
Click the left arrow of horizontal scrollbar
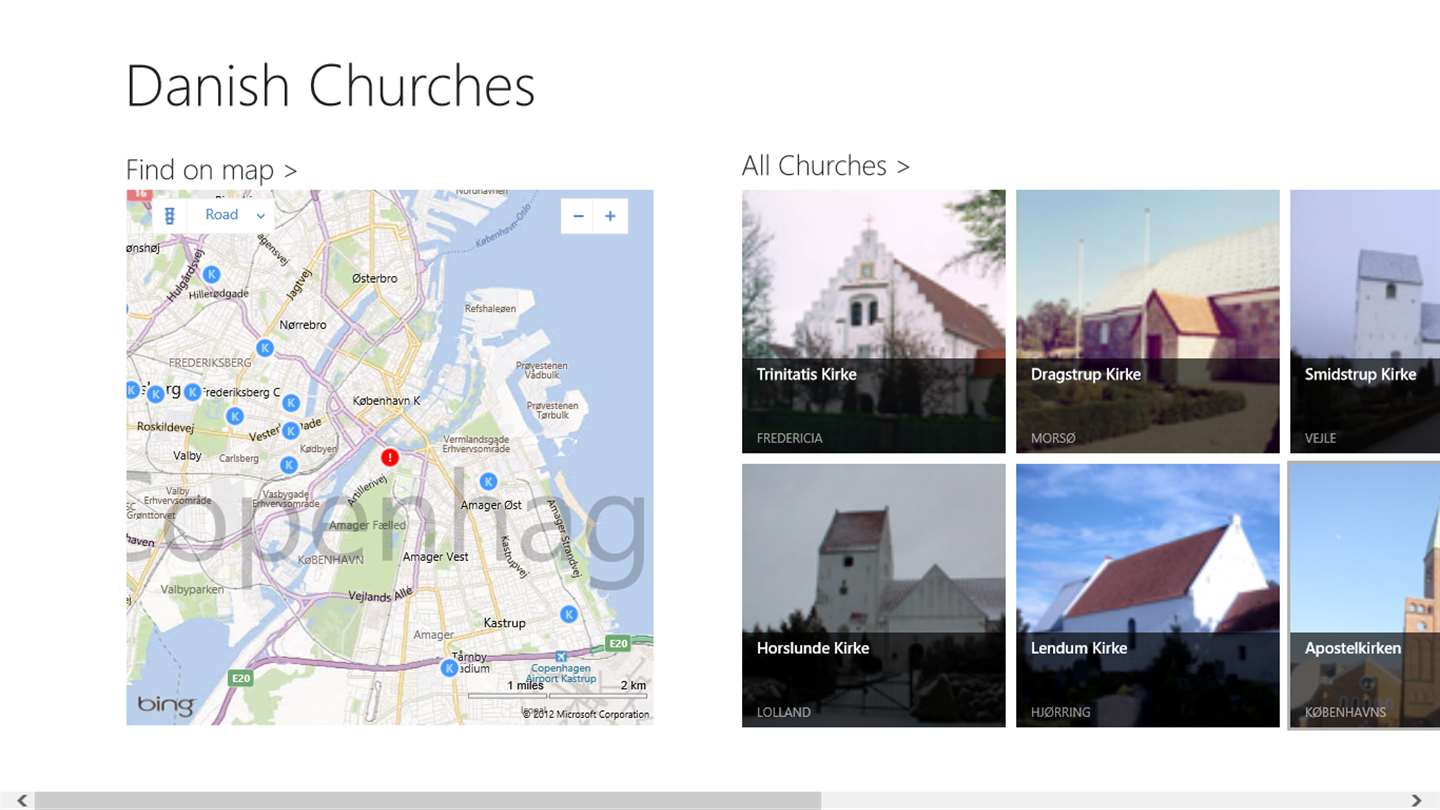pyautogui.click(x=22, y=800)
